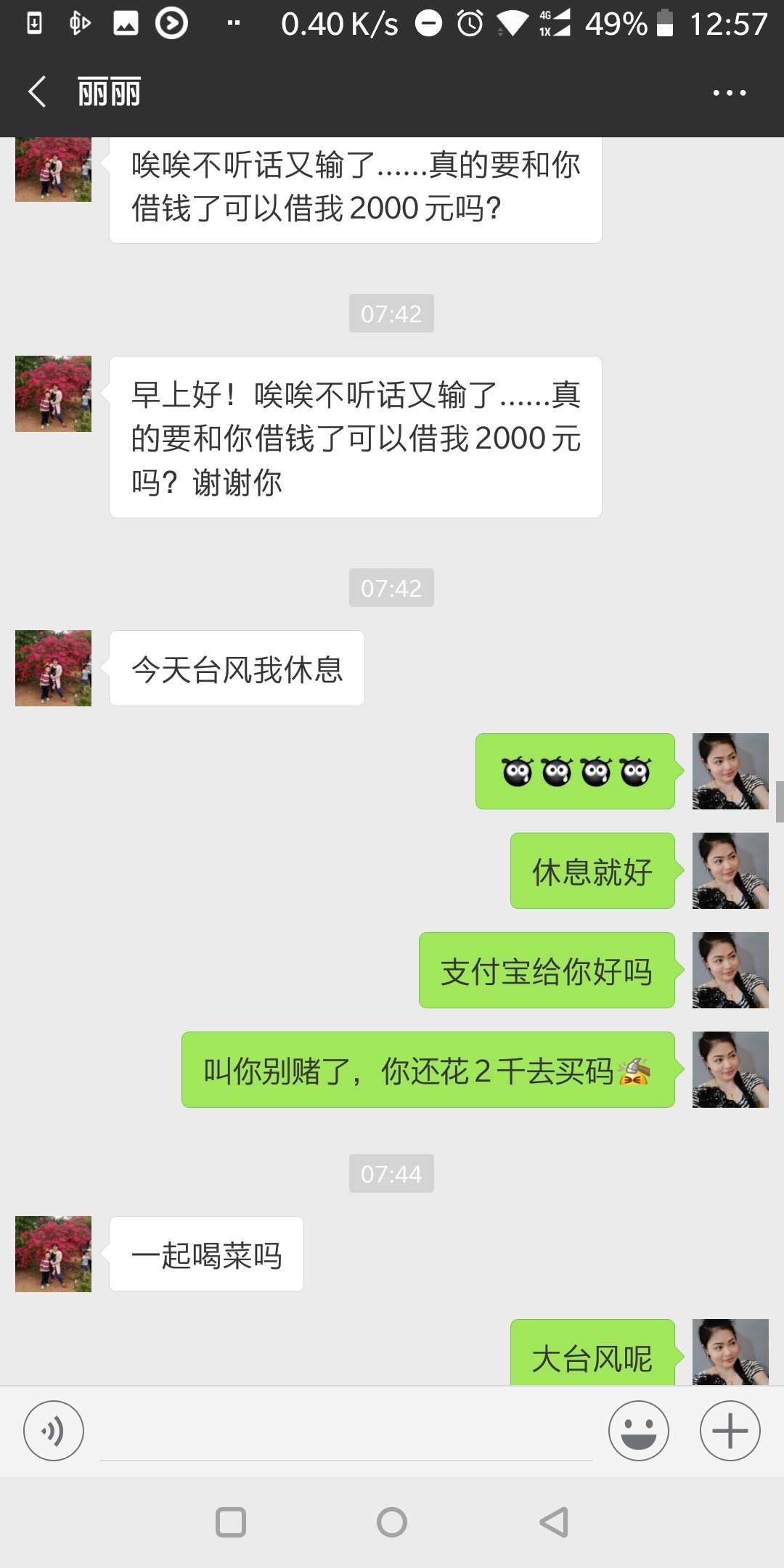Image resolution: width=784 pixels, height=1568 pixels.
Task: Tap the chat title 丽丽 in the header
Action: coord(109,92)
